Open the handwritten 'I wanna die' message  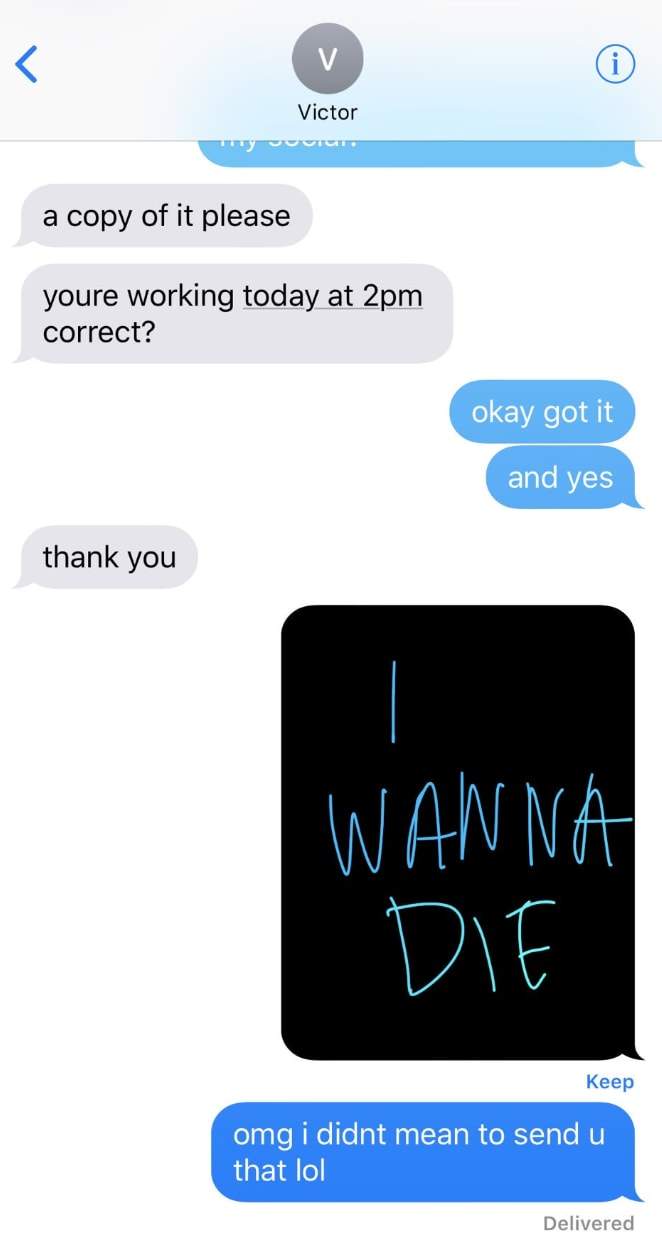point(458,832)
